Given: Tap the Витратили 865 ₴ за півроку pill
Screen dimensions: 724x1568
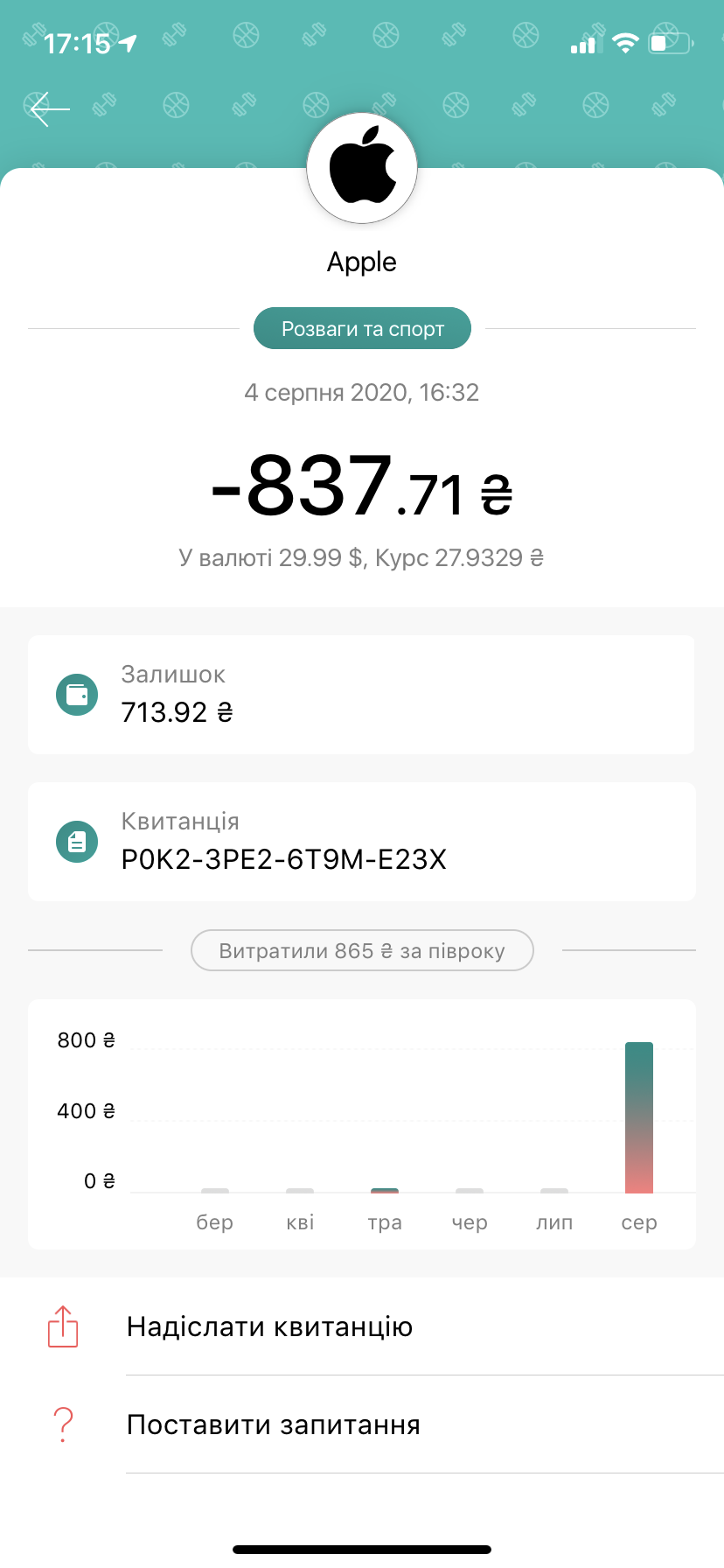Looking at the screenshot, I should [x=362, y=949].
